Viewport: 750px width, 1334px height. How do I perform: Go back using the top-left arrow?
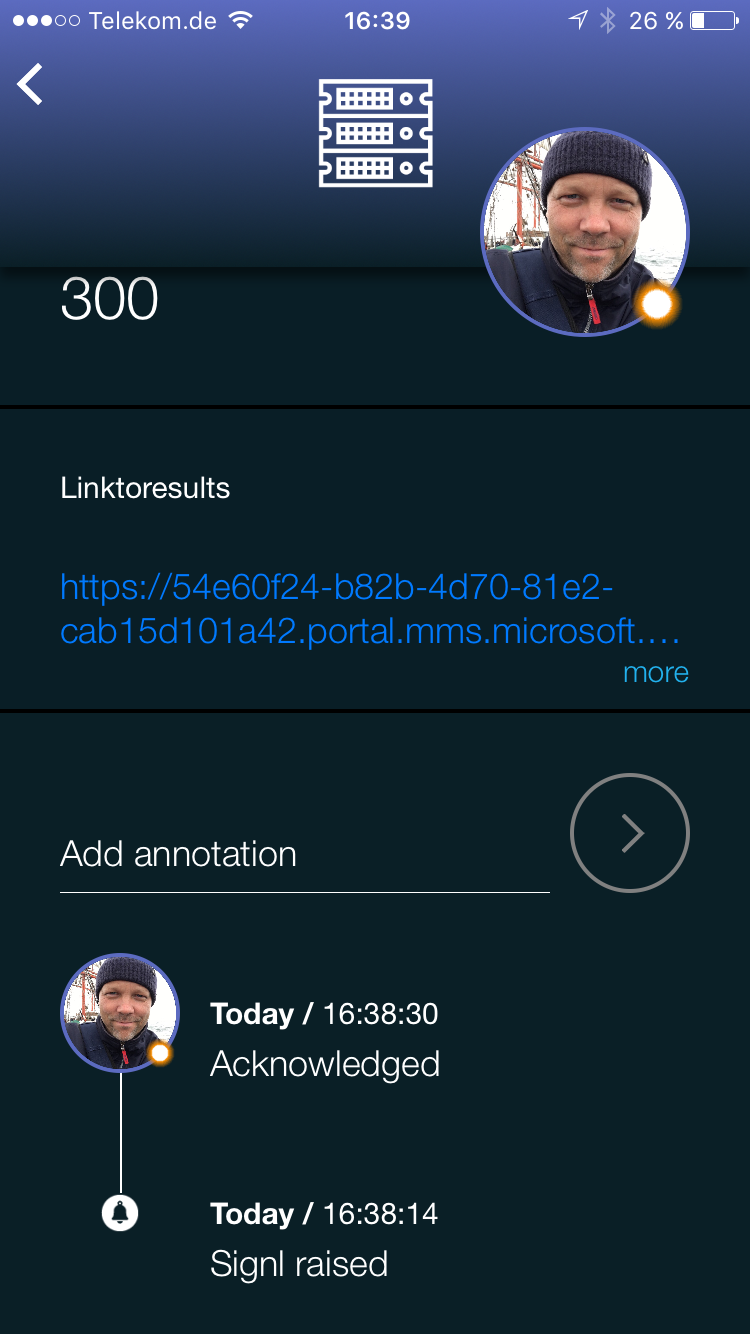tap(30, 84)
